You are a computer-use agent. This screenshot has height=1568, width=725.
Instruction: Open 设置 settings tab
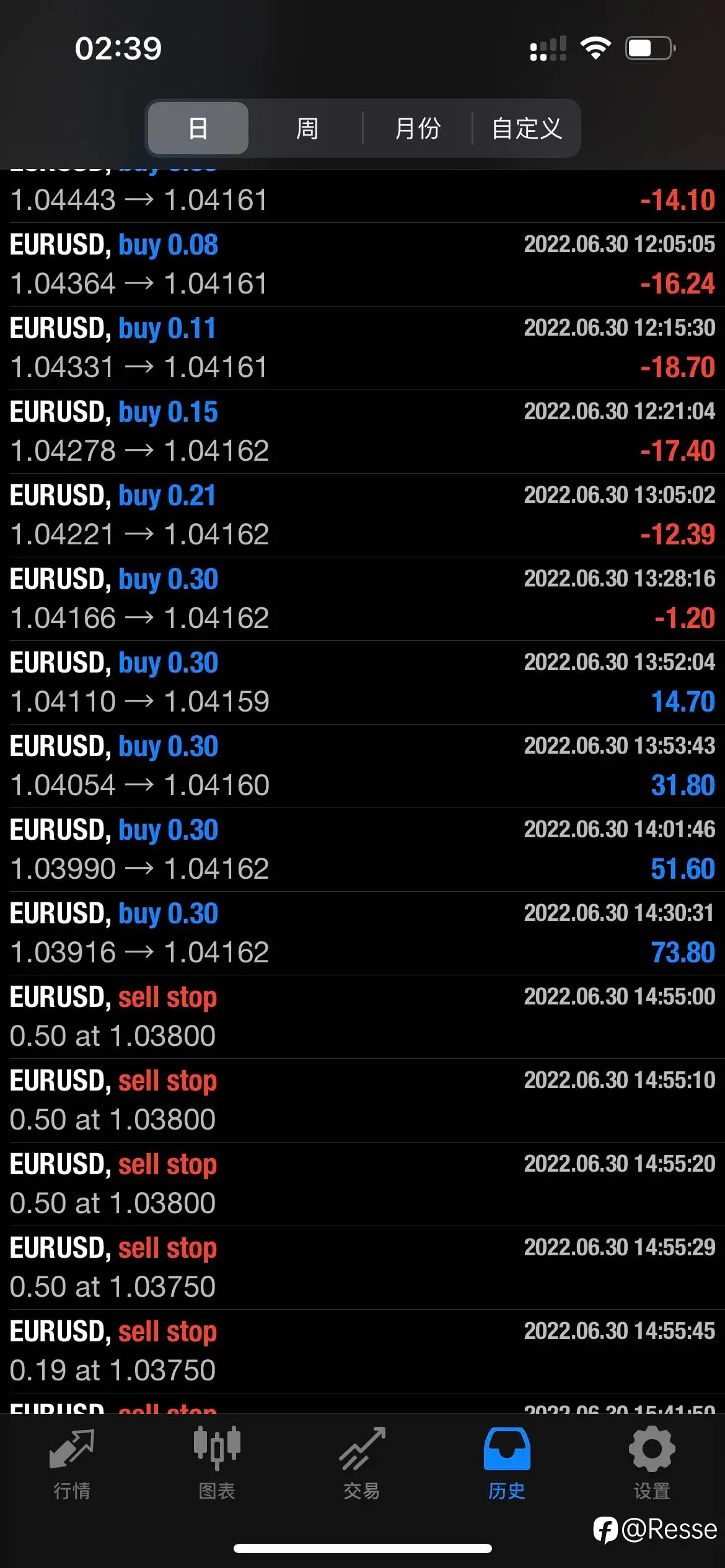tap(652, 1464)
